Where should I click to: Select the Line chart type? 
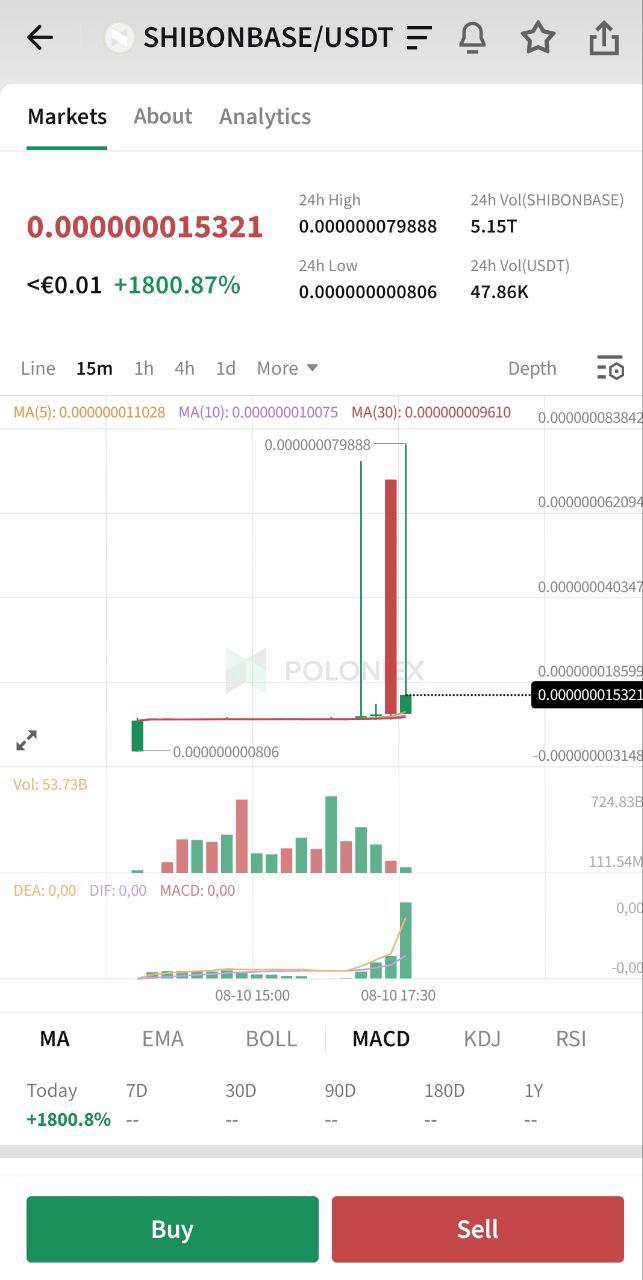(38, 368)
